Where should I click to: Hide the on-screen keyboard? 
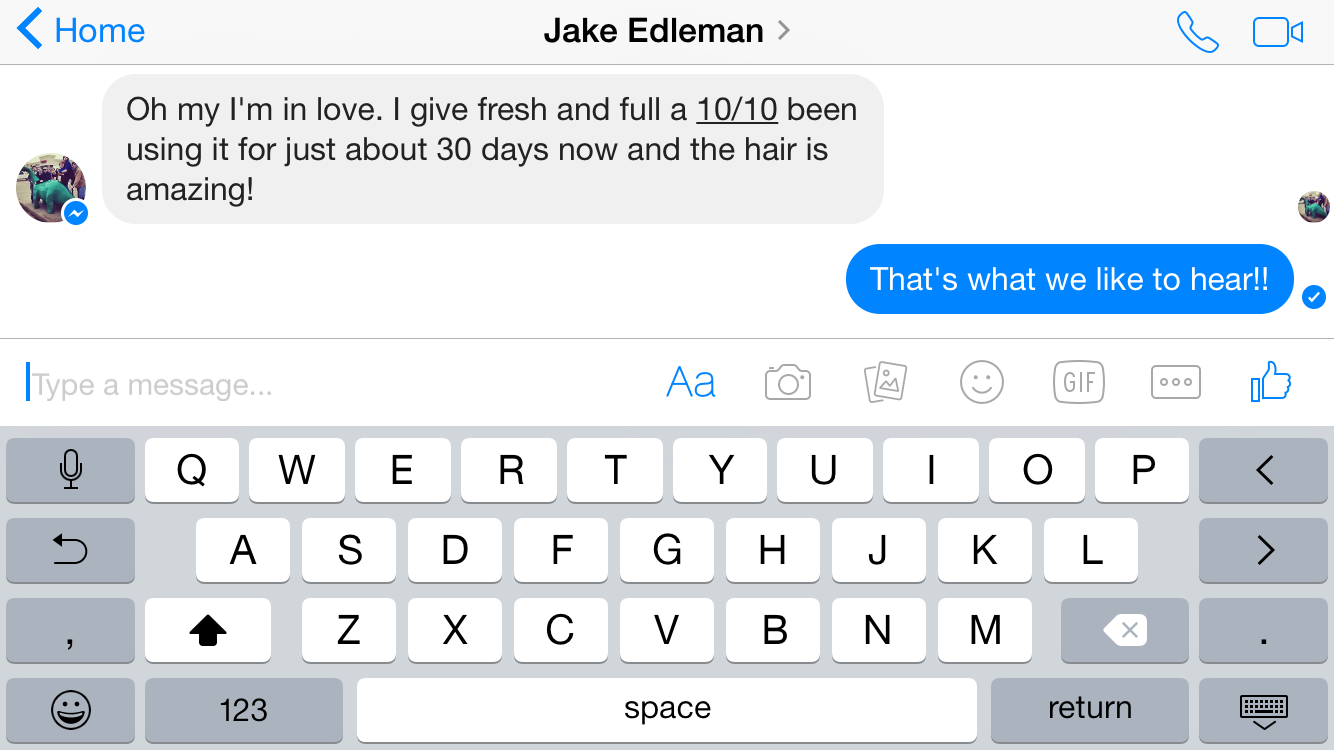(x=1264, y=710)
